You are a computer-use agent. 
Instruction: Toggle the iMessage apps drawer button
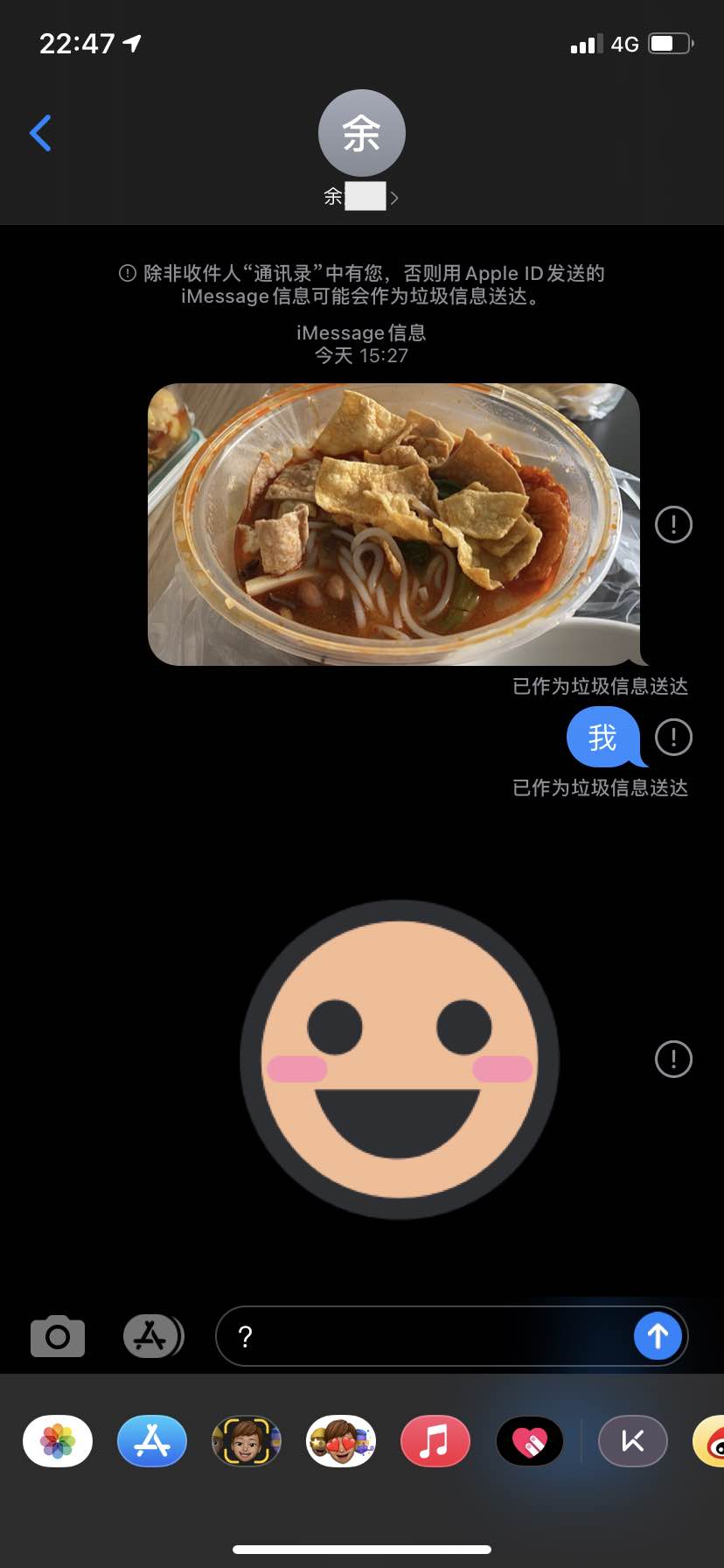[152, 1336]
